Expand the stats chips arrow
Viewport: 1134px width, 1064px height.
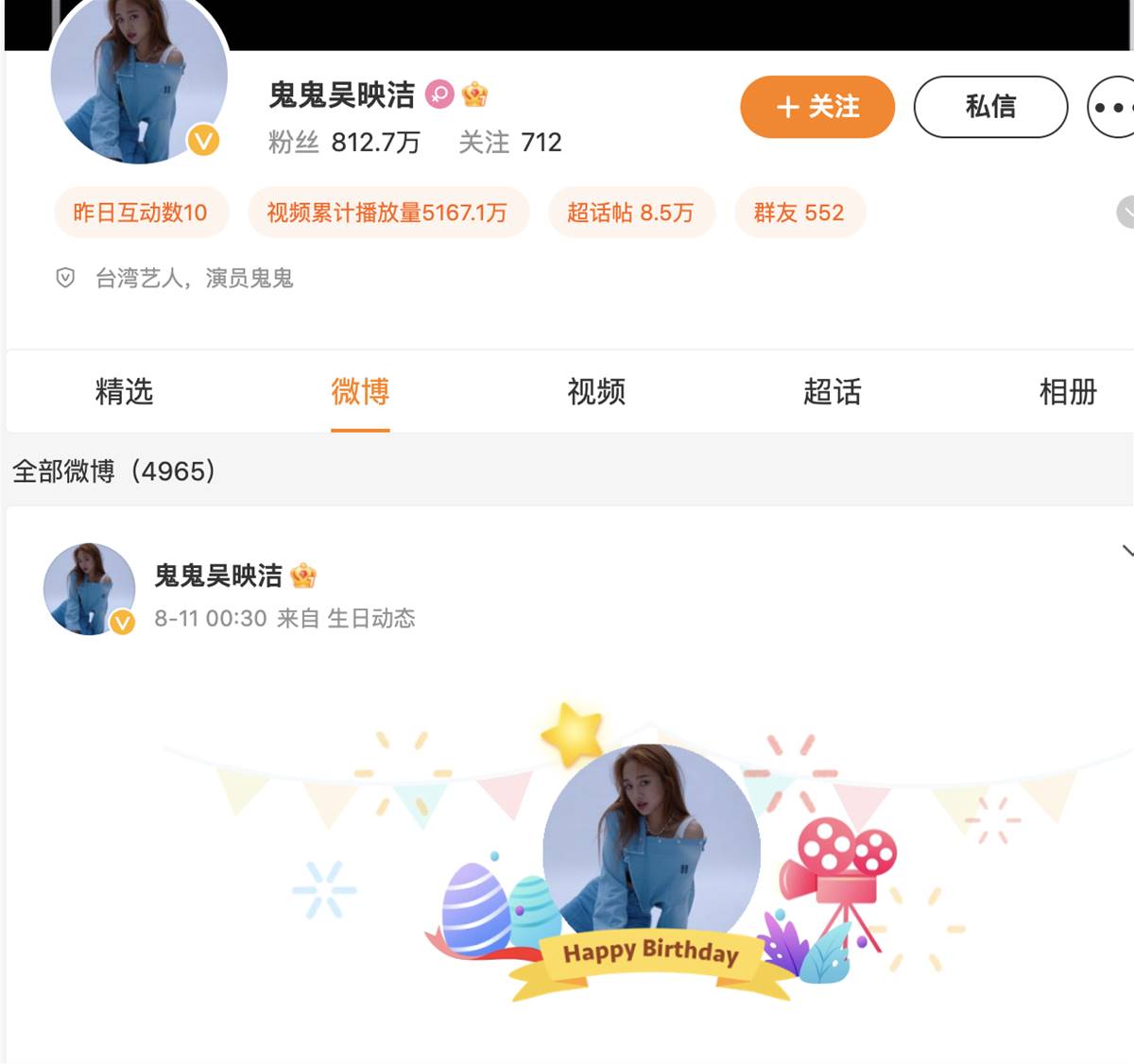point(1125,213)
